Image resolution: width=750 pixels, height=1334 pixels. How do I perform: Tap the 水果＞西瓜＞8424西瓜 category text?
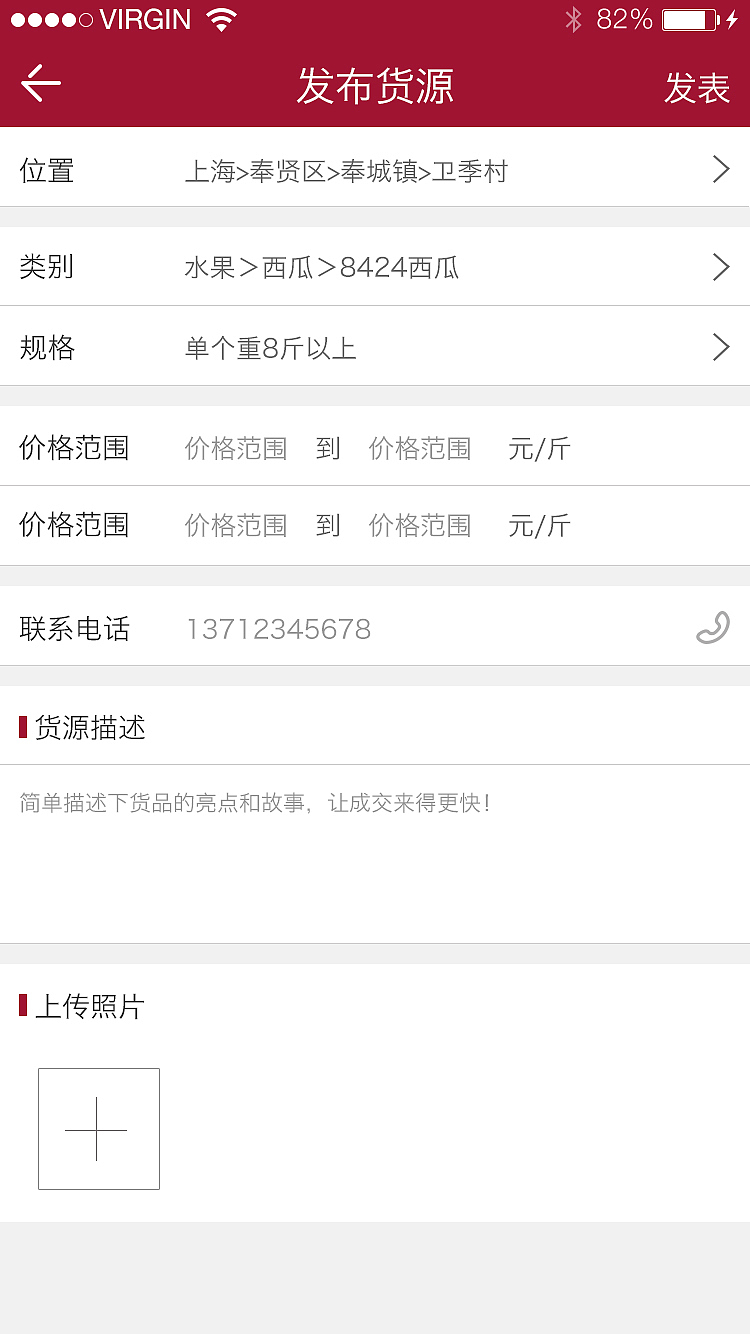coord(320,267)
